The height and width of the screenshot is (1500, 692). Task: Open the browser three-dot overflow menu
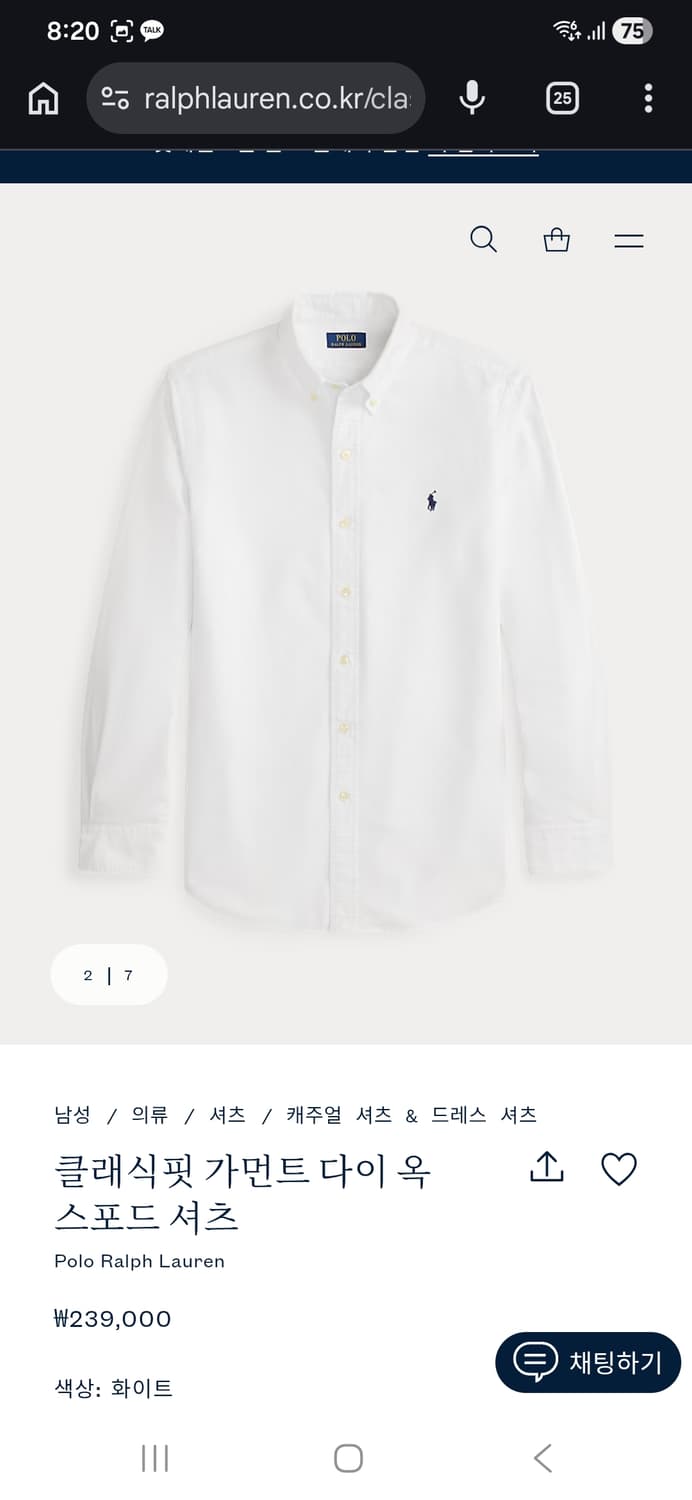pos(648,98)
